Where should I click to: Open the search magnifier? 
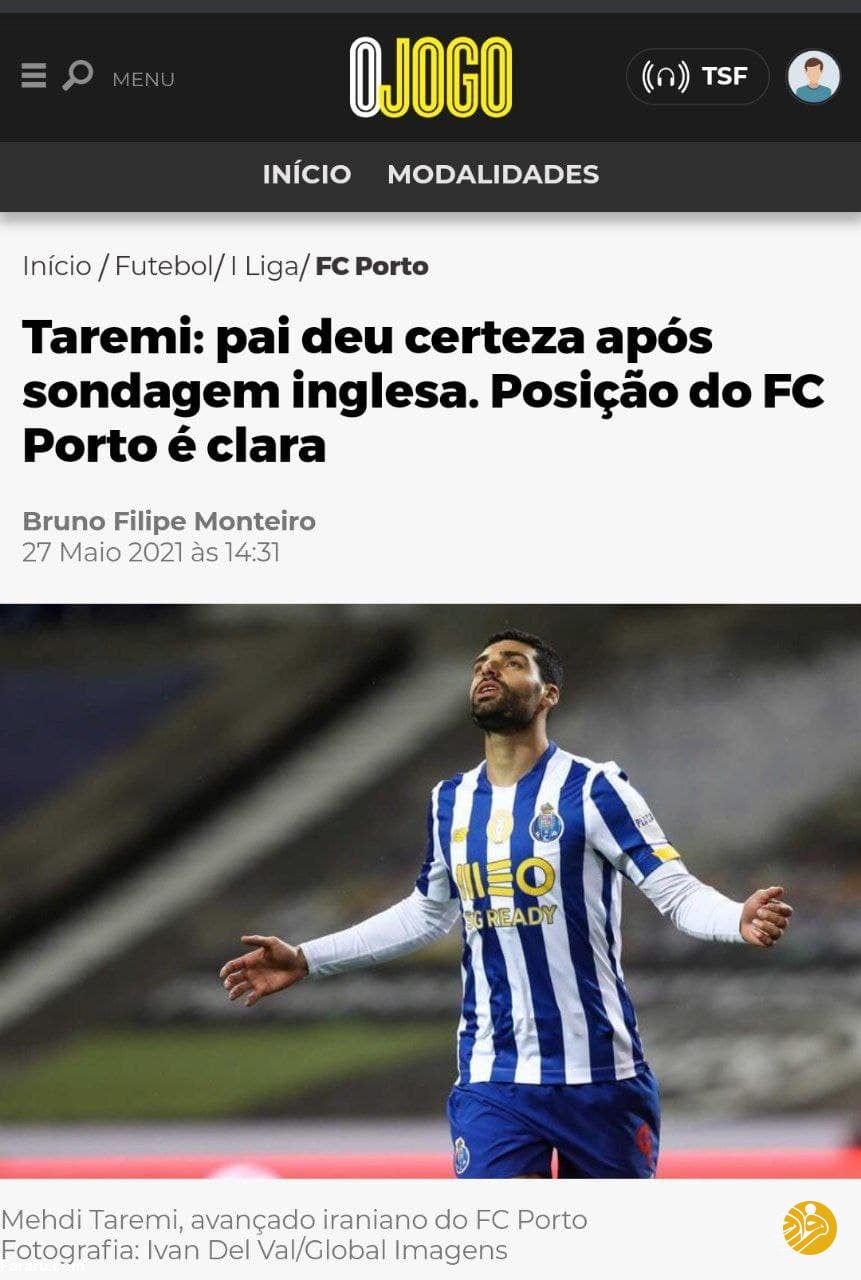click(x=77, y=76)
